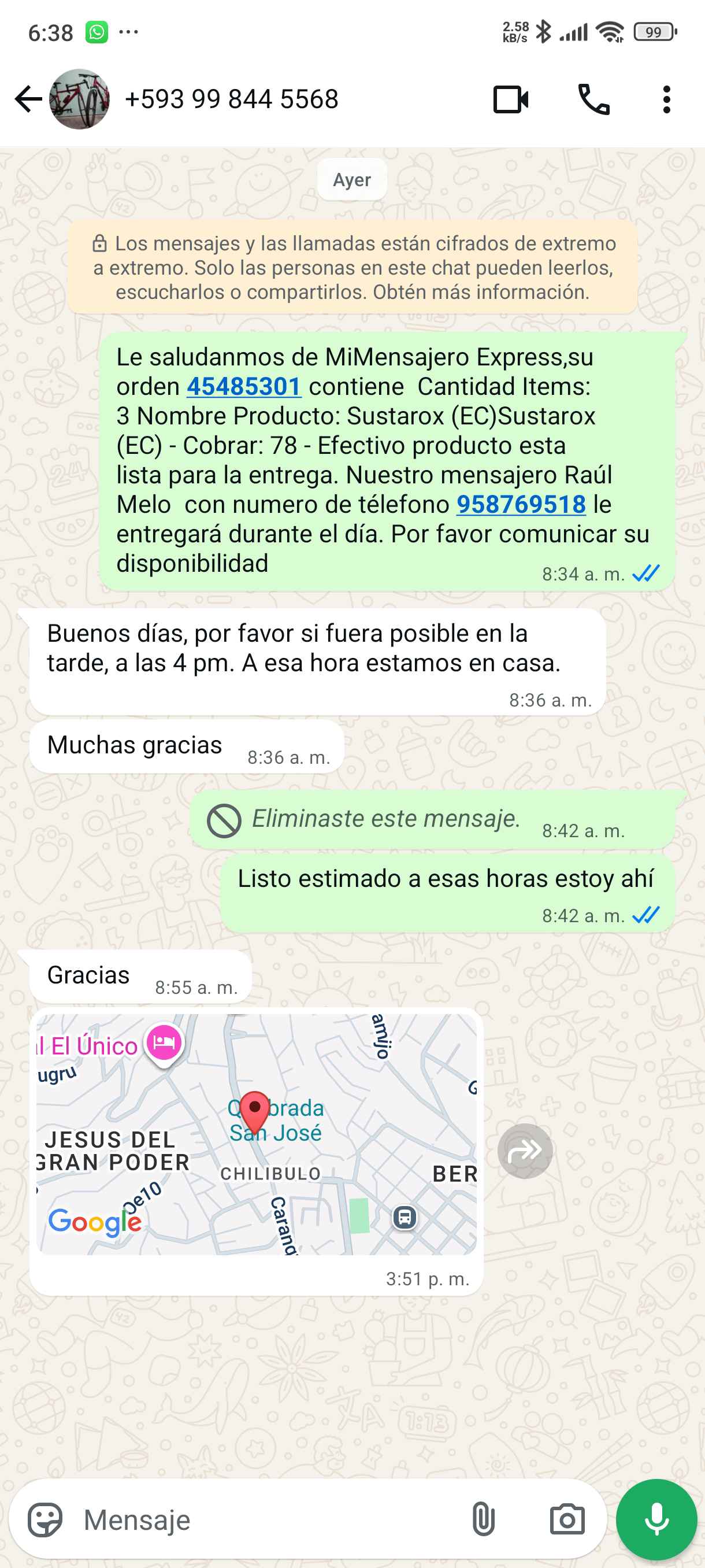Open the emoji and sticker picker
The height and width of the screenshot is (1568, 705).
(45, 1520)
